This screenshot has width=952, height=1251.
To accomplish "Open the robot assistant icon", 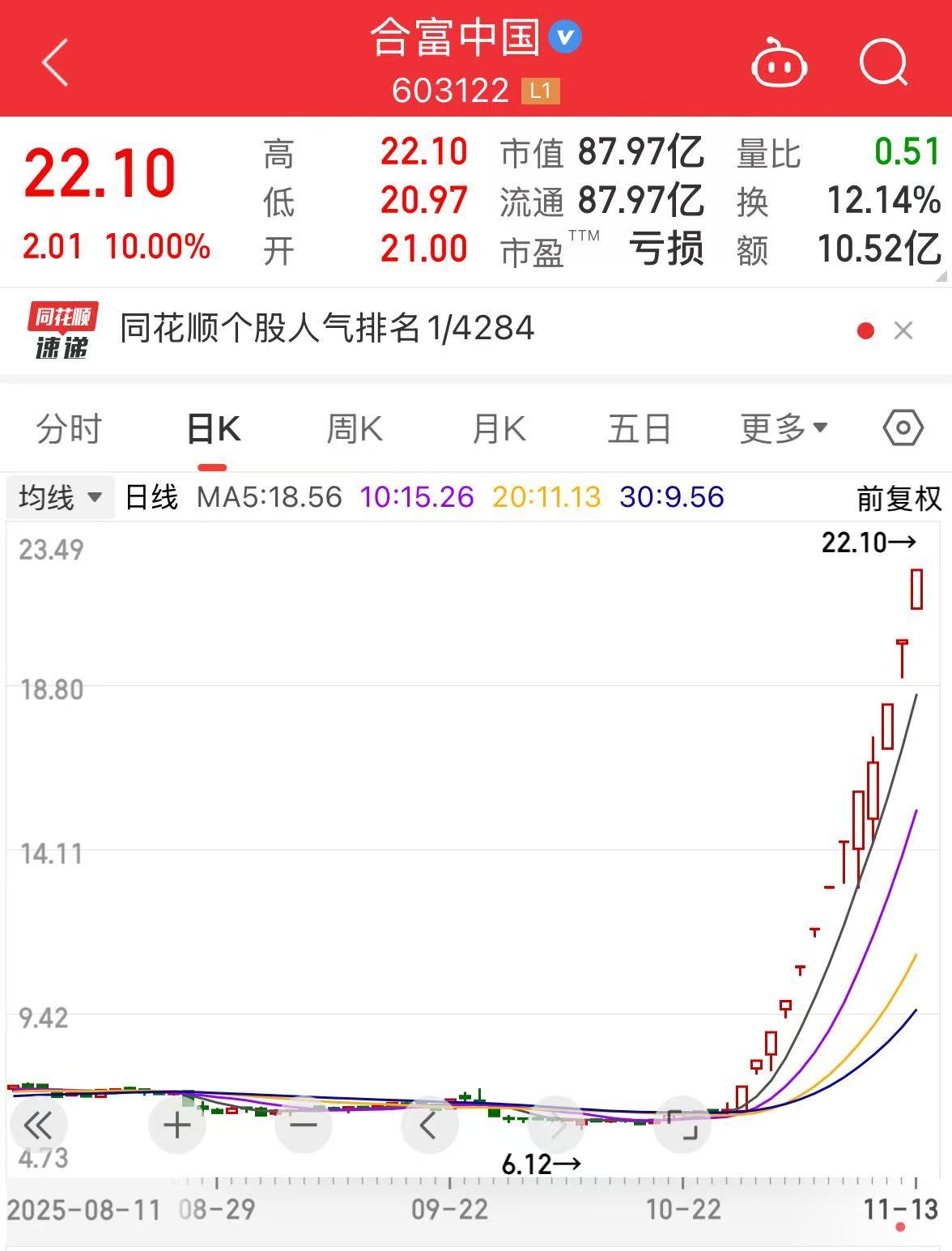I will (x=779, y=62).
